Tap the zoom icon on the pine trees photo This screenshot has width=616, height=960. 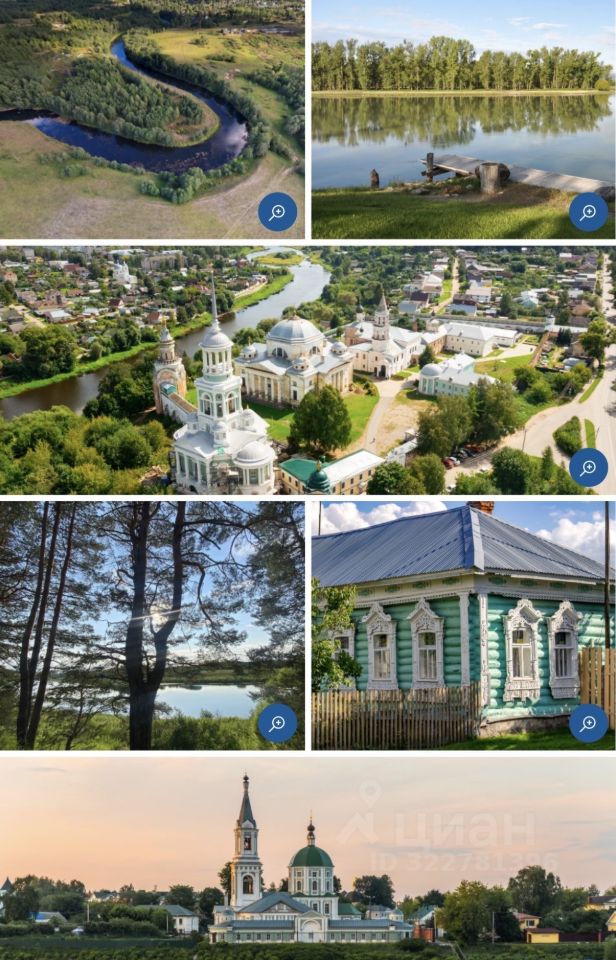click(277, 723)
